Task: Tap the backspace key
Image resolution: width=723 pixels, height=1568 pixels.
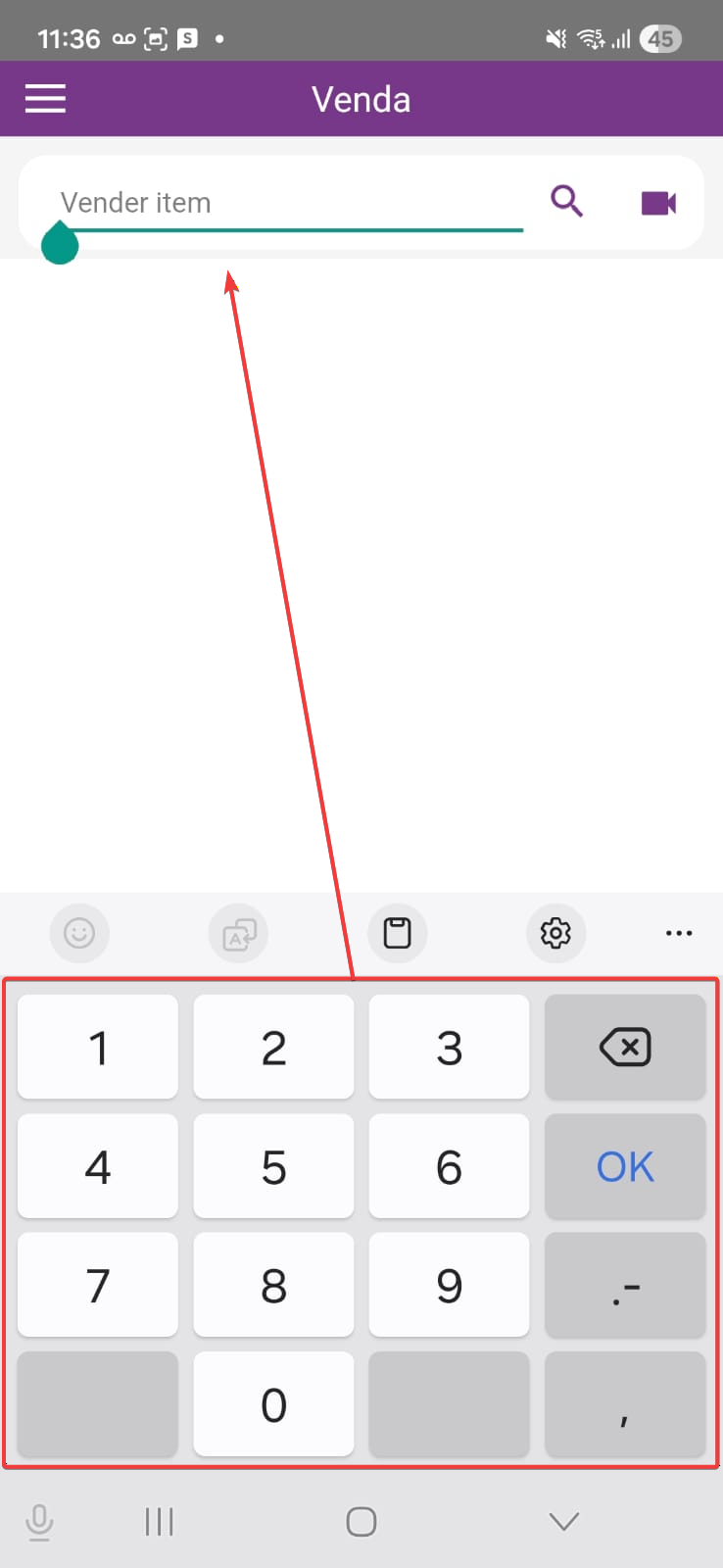Action: coord(625,1048)
